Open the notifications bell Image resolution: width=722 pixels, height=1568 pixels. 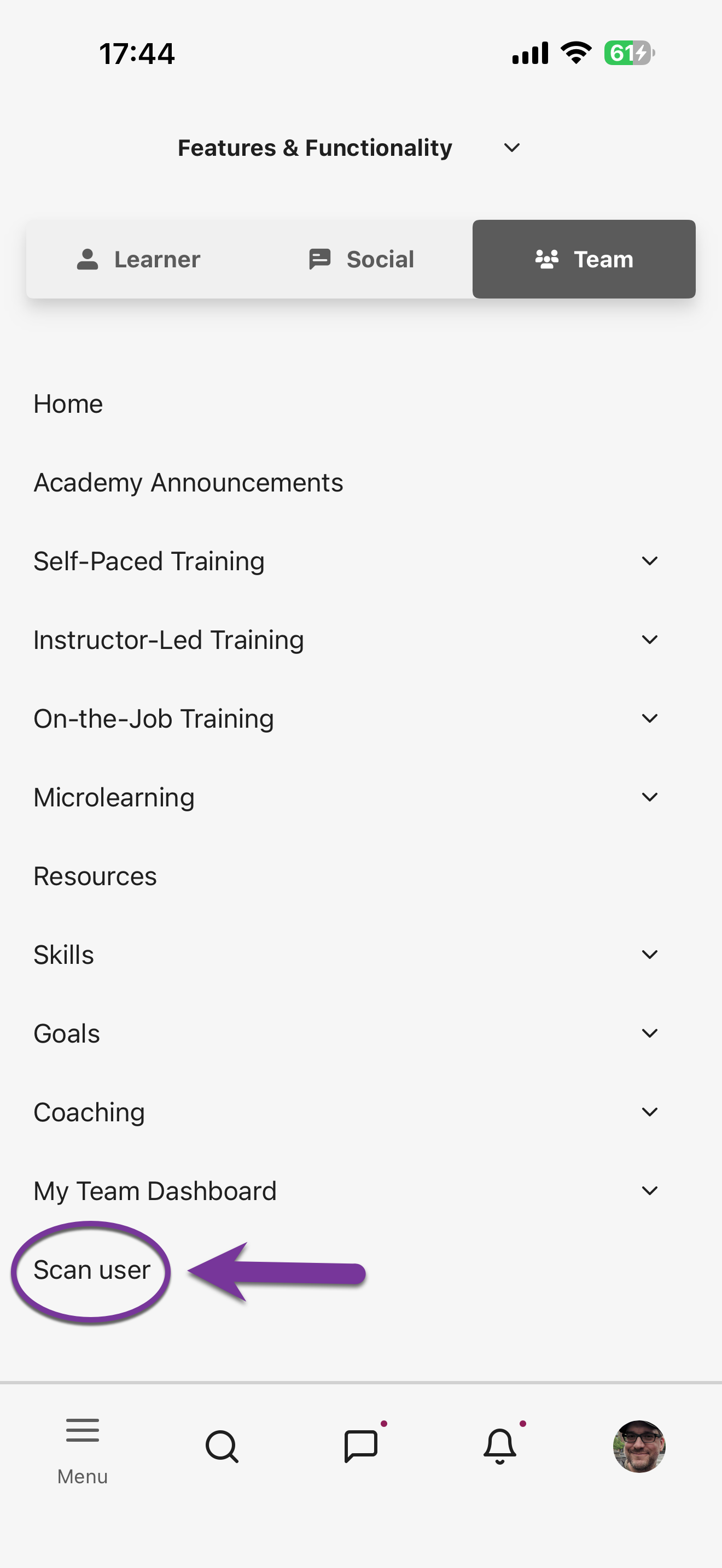click(x=499, y=1446)
